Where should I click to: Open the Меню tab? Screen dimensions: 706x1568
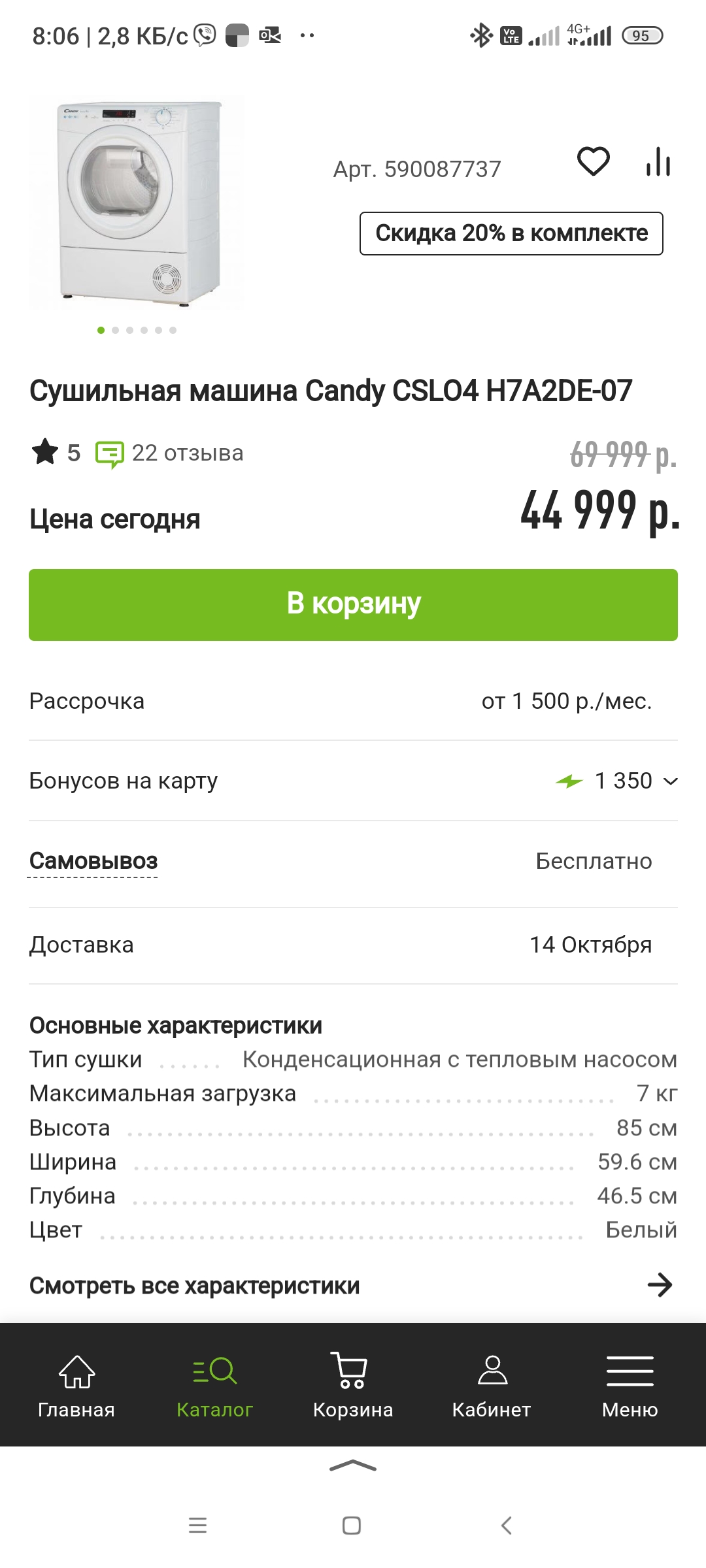[630, 1385]
